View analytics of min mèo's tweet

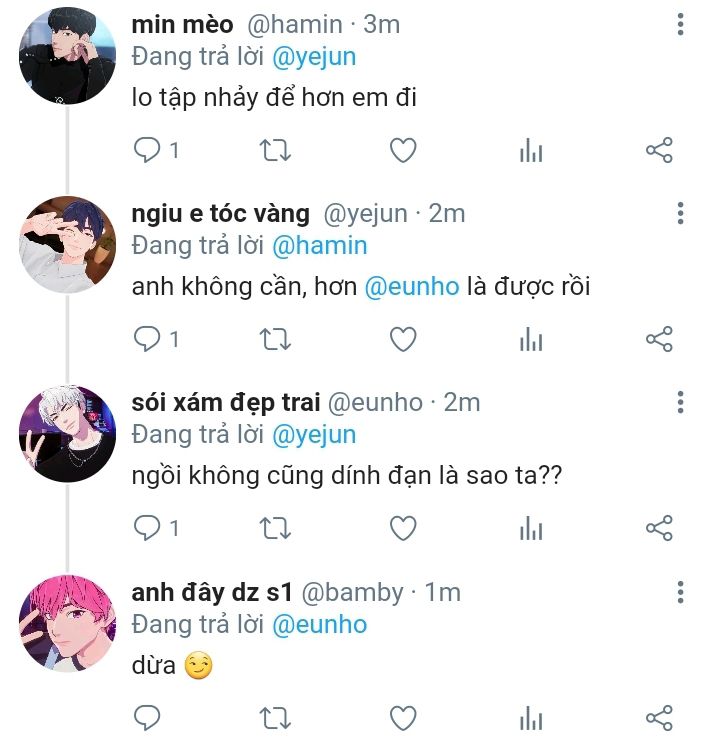[531, 151]
